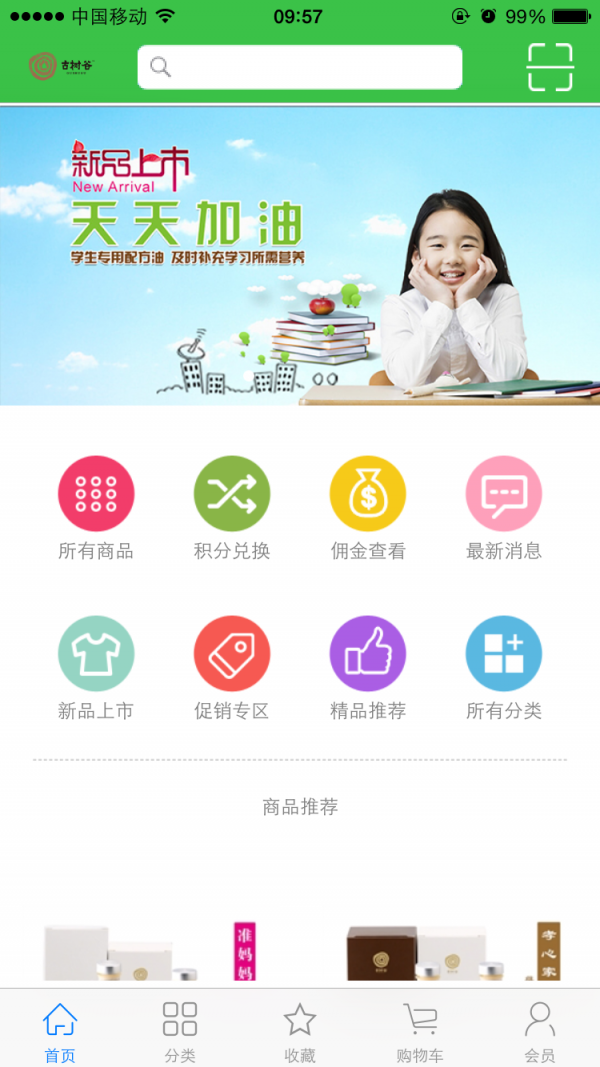600x1067 pixels.
Task: Switch to the 收藏 favorites tab
Action: [x=300, y=1030]
